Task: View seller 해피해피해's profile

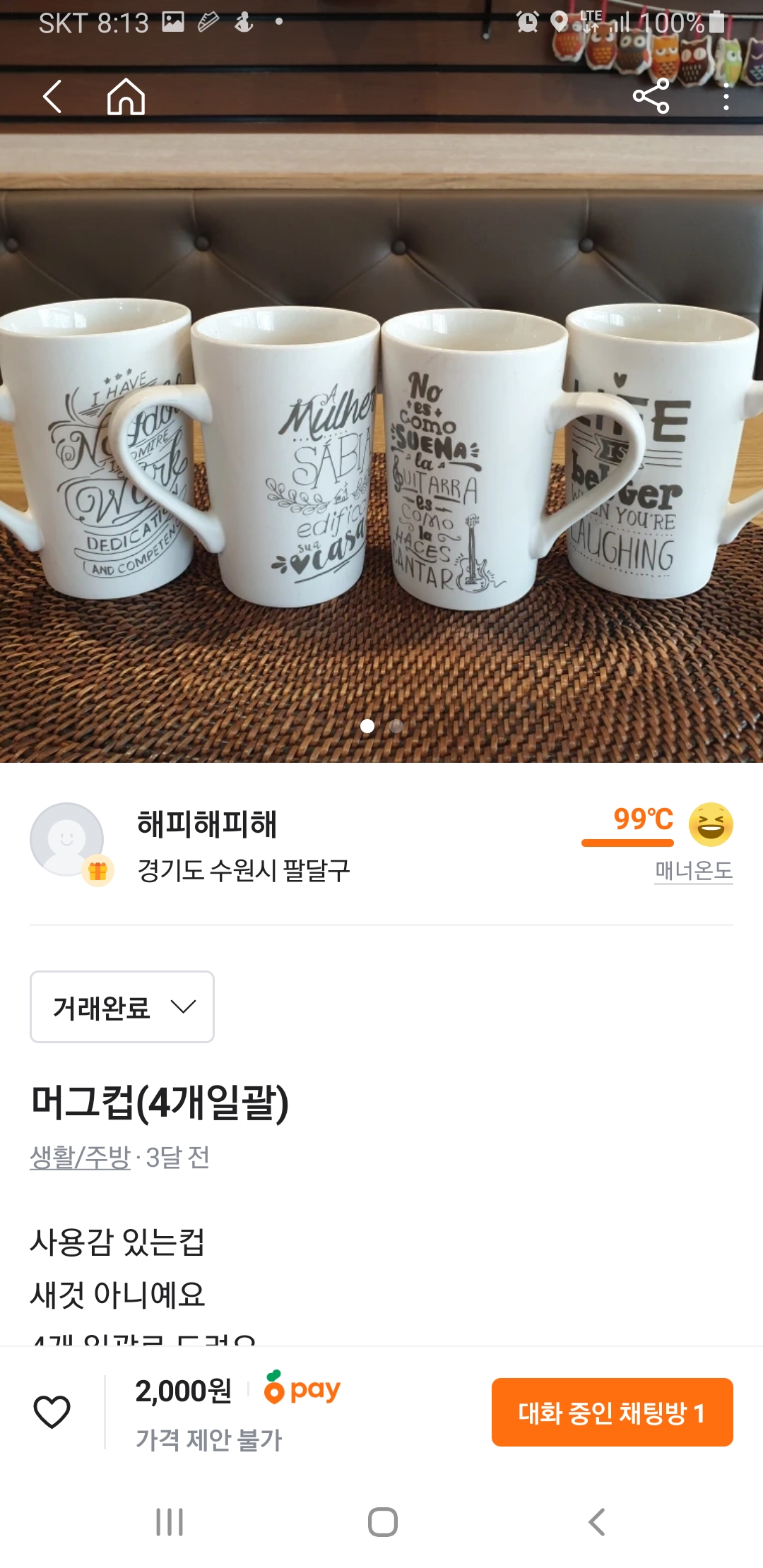Action: click(x=207, y=824)
